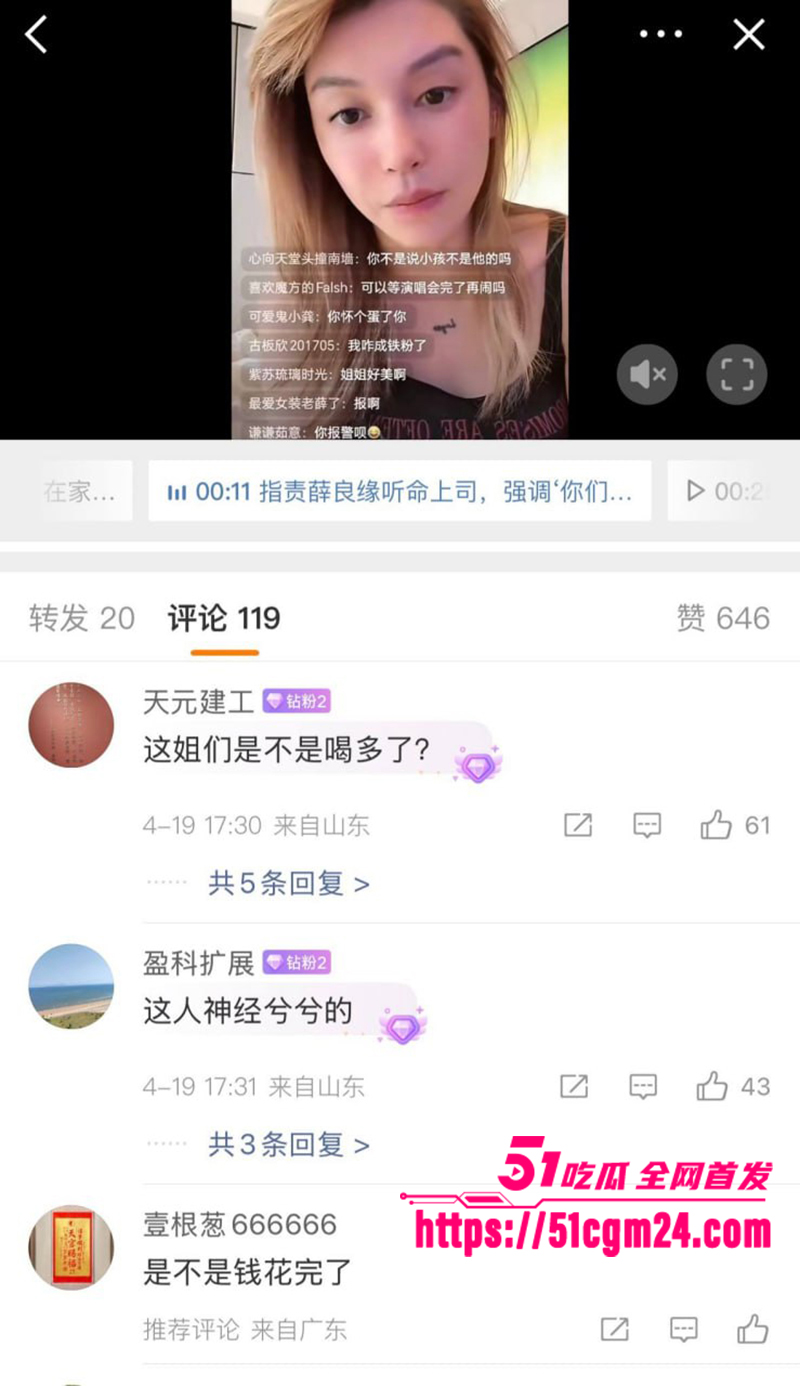The height and width of the screenshot is (1386, 800).
Task: Share 天元建工's comment via forward icon
Action: click(578, 825)
